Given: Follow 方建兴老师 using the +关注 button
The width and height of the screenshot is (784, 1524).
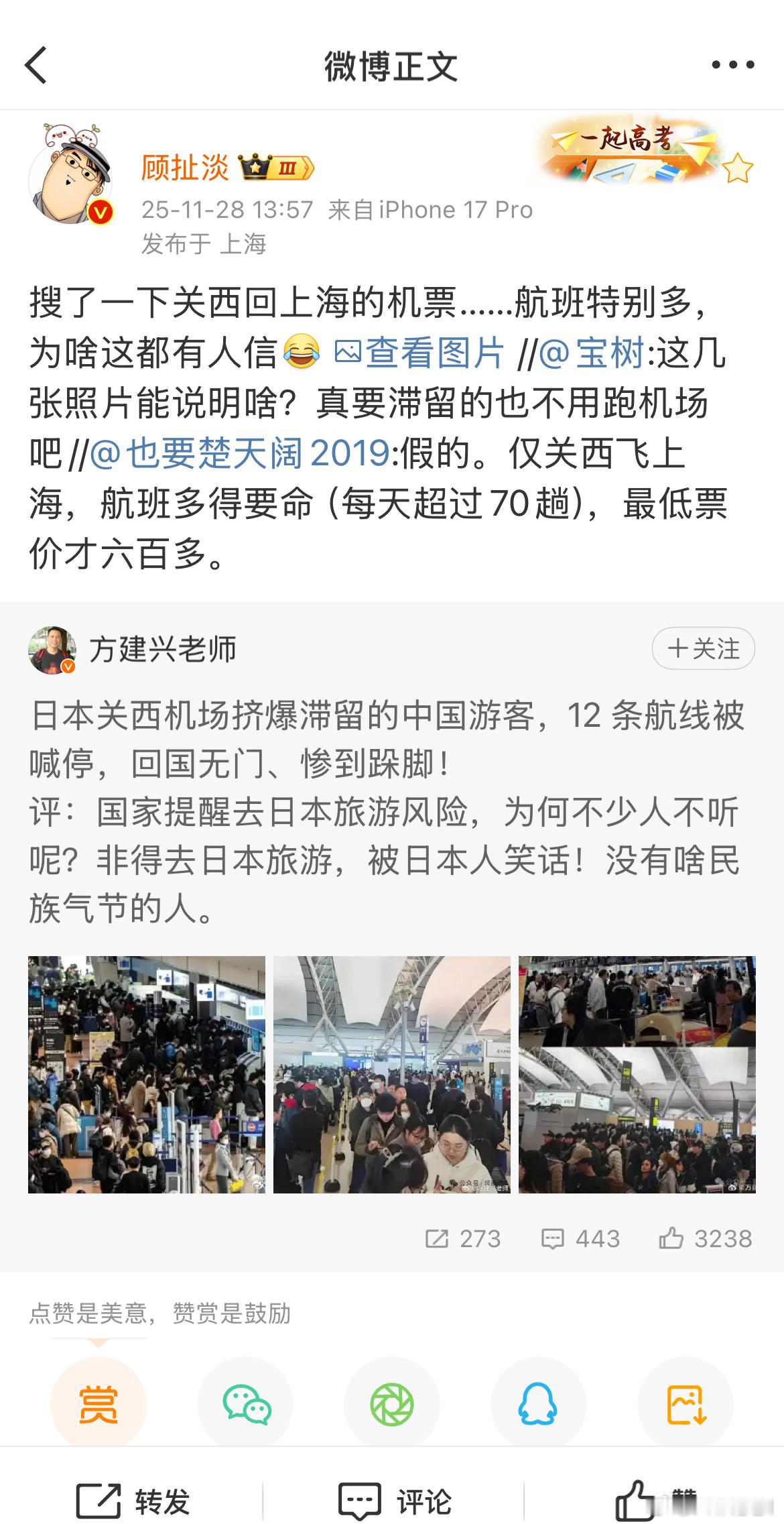Looking at the screenshot, I should point(706,648).
